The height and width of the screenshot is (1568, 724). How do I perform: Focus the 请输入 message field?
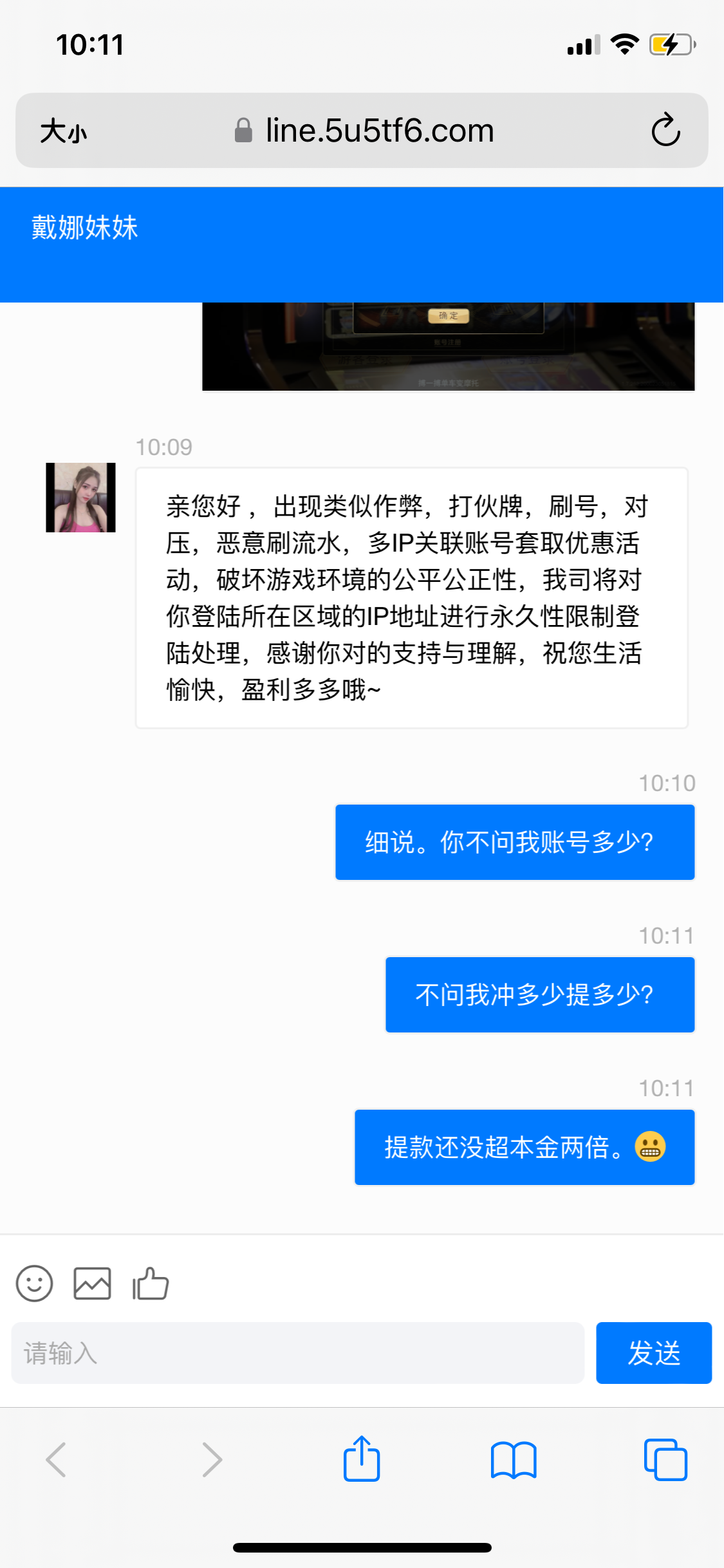point(297,1353)
